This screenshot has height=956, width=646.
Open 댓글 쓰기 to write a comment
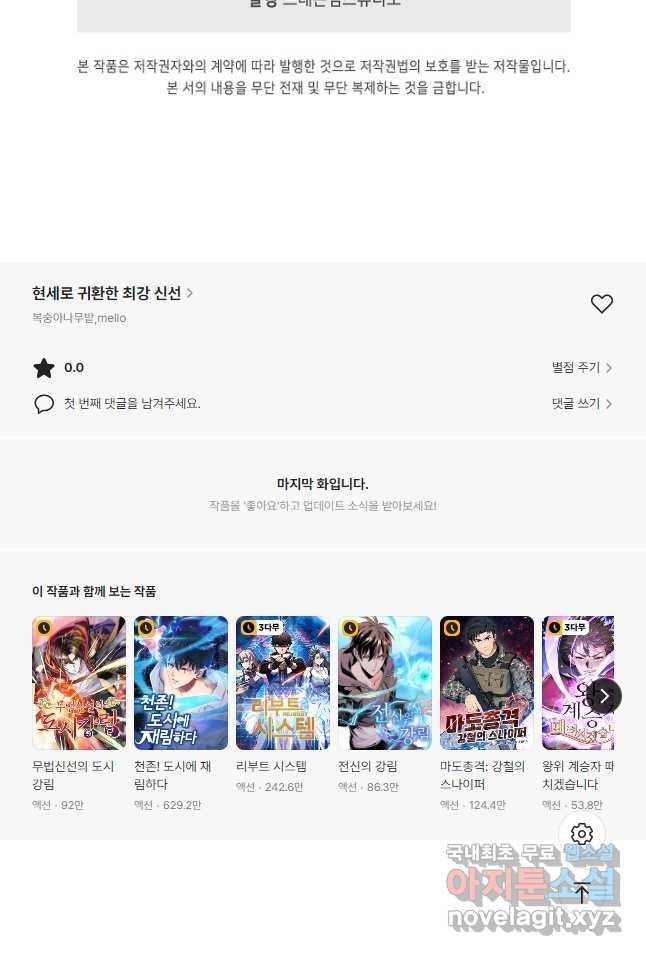click(x=581, y=404)
